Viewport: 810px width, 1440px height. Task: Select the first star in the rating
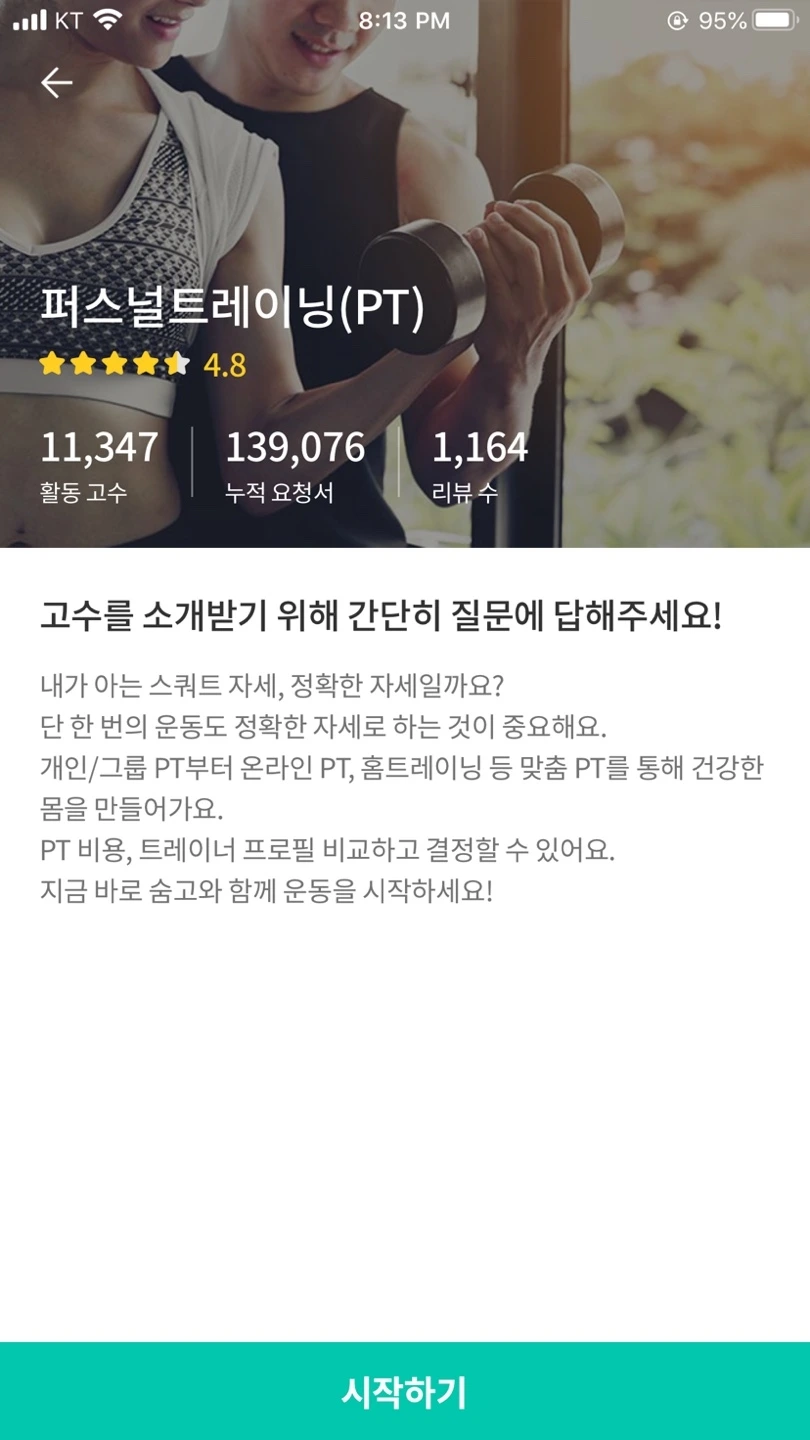tap(53, 364)
